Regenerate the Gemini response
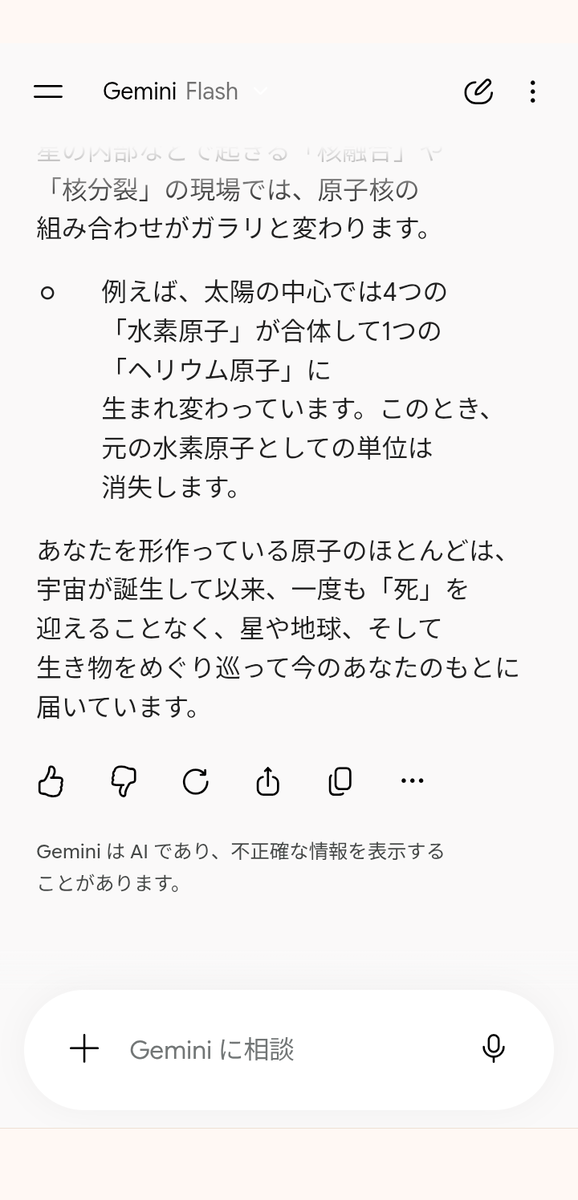 196,781
